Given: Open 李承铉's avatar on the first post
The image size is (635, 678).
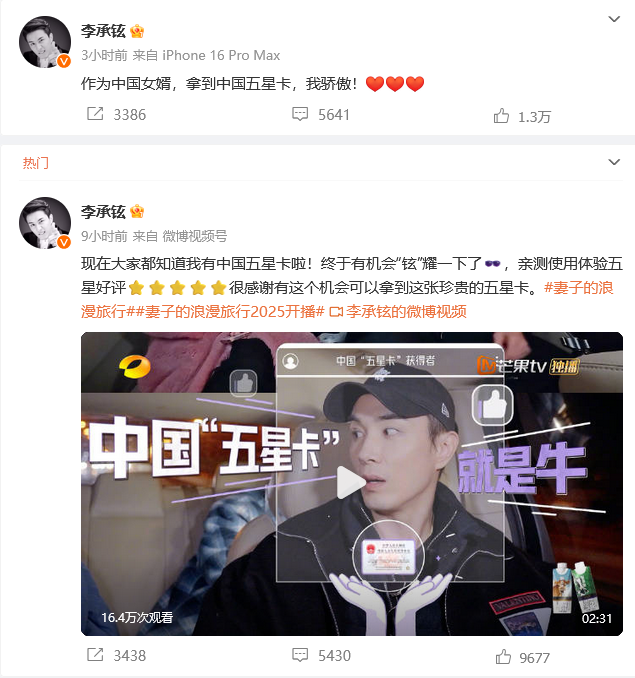Looking at the screenshot, I should (45, 41).
